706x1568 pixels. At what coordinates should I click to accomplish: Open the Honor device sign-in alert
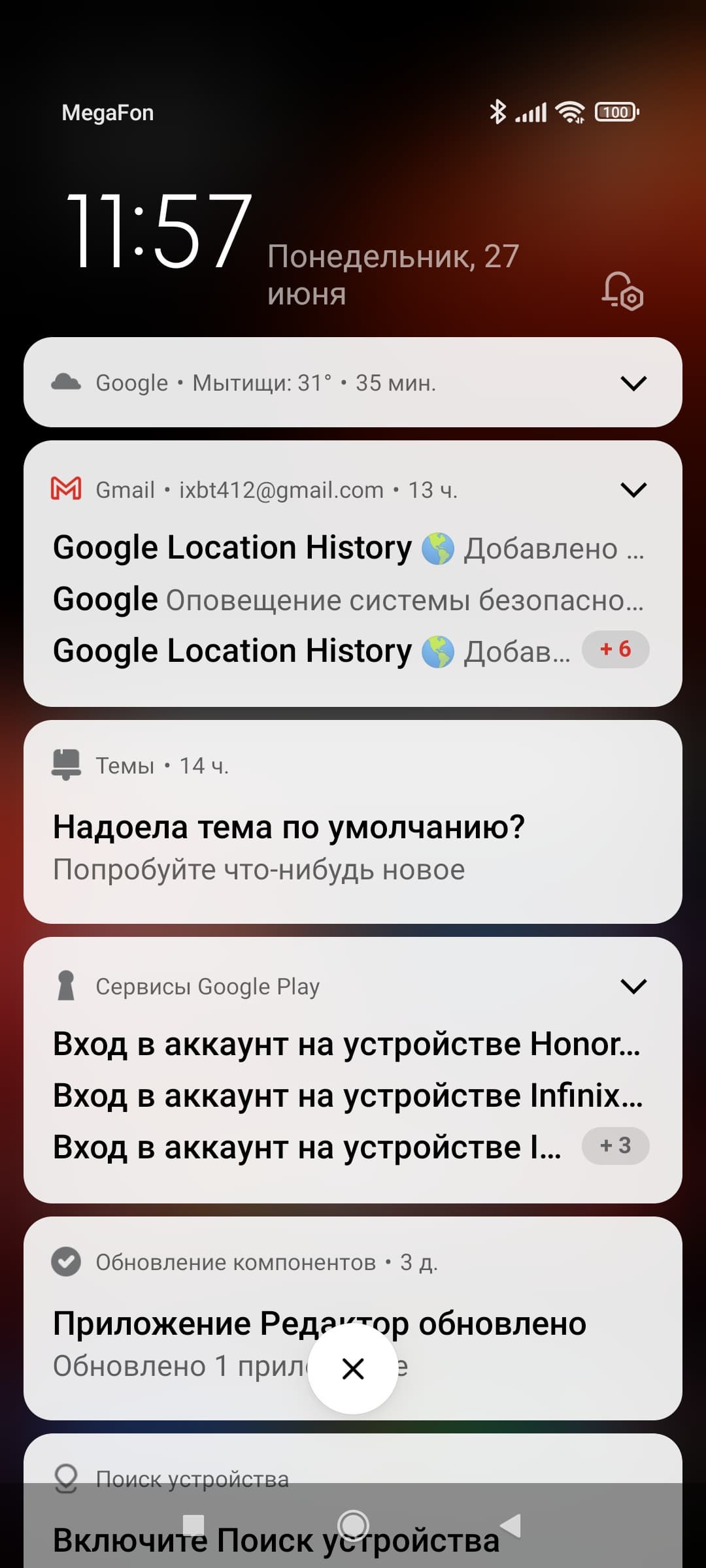pos(346,1044)
